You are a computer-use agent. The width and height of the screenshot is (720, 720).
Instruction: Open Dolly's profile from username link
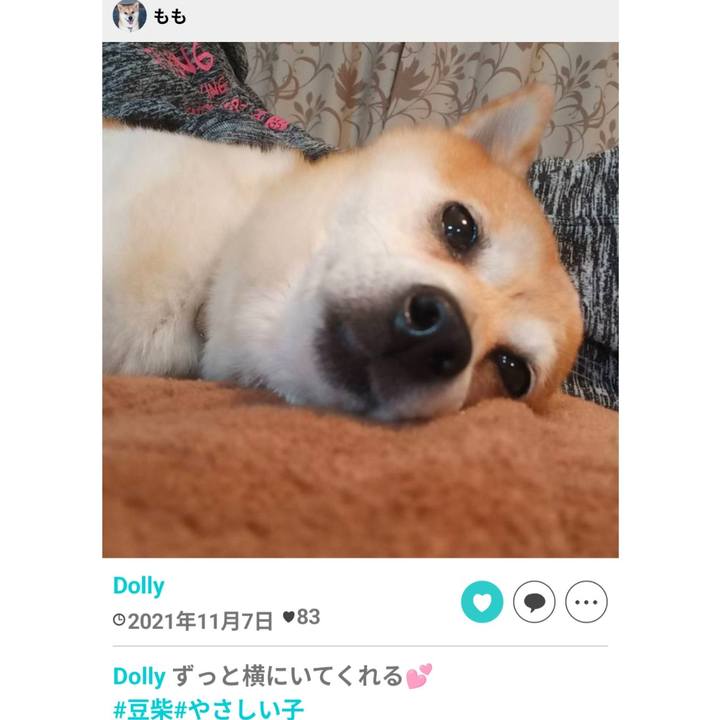(139, 586)
